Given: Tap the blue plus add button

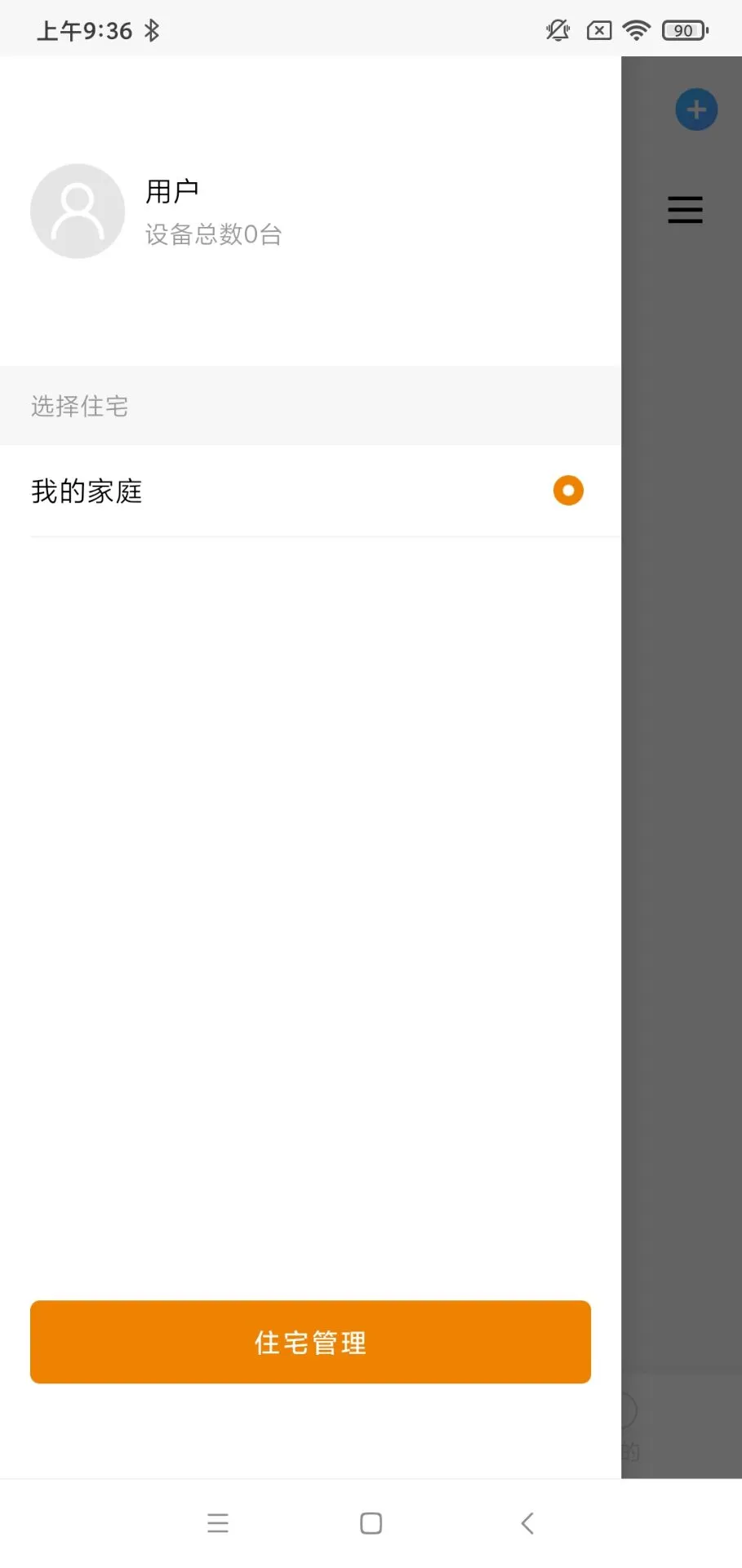Looking at the screenshot, I should click(x=696, y=109).
